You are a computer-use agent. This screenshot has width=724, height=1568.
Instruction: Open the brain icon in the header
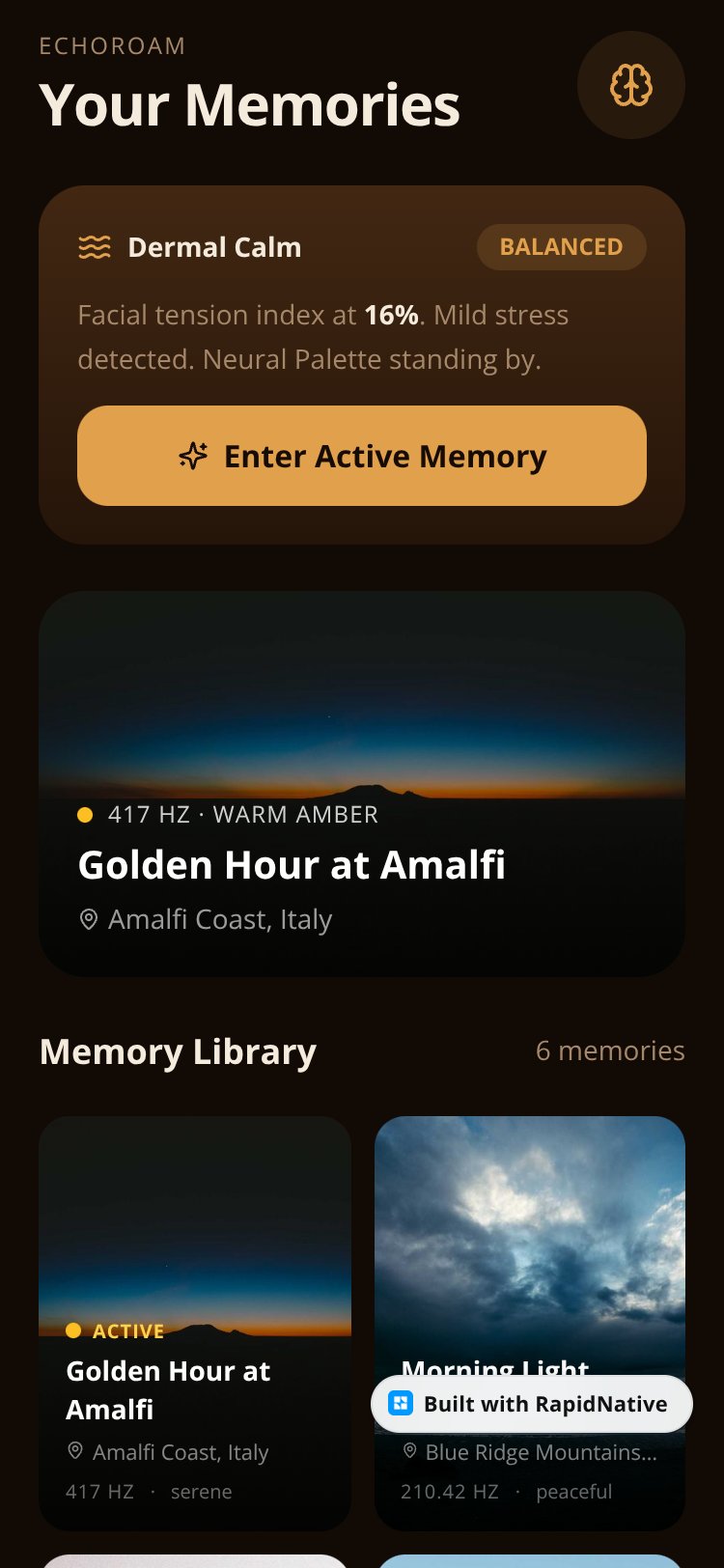coord(631,85)
